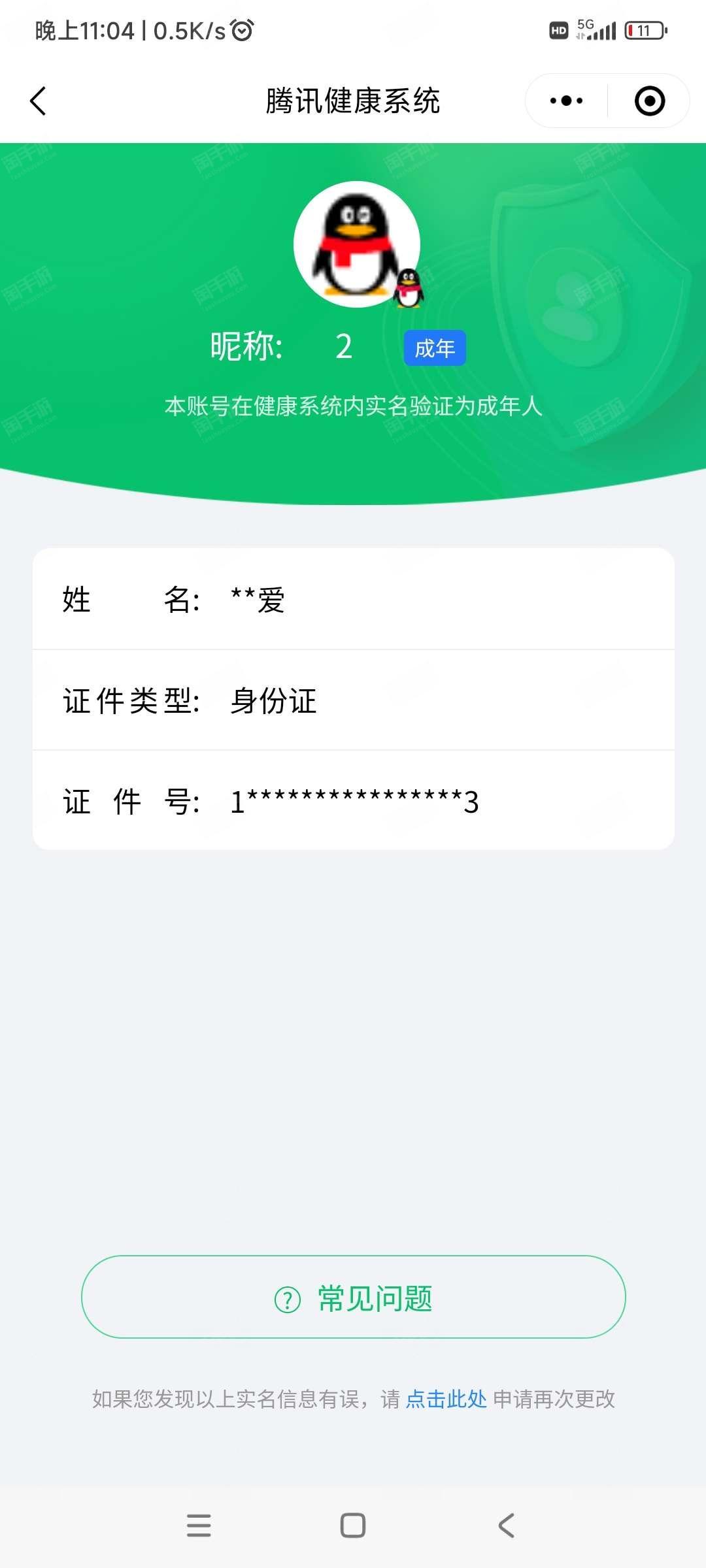Open the mini program three-dot menu
Image resolution: width=706 pixels, height=1568 pixels.
[566, 101]
